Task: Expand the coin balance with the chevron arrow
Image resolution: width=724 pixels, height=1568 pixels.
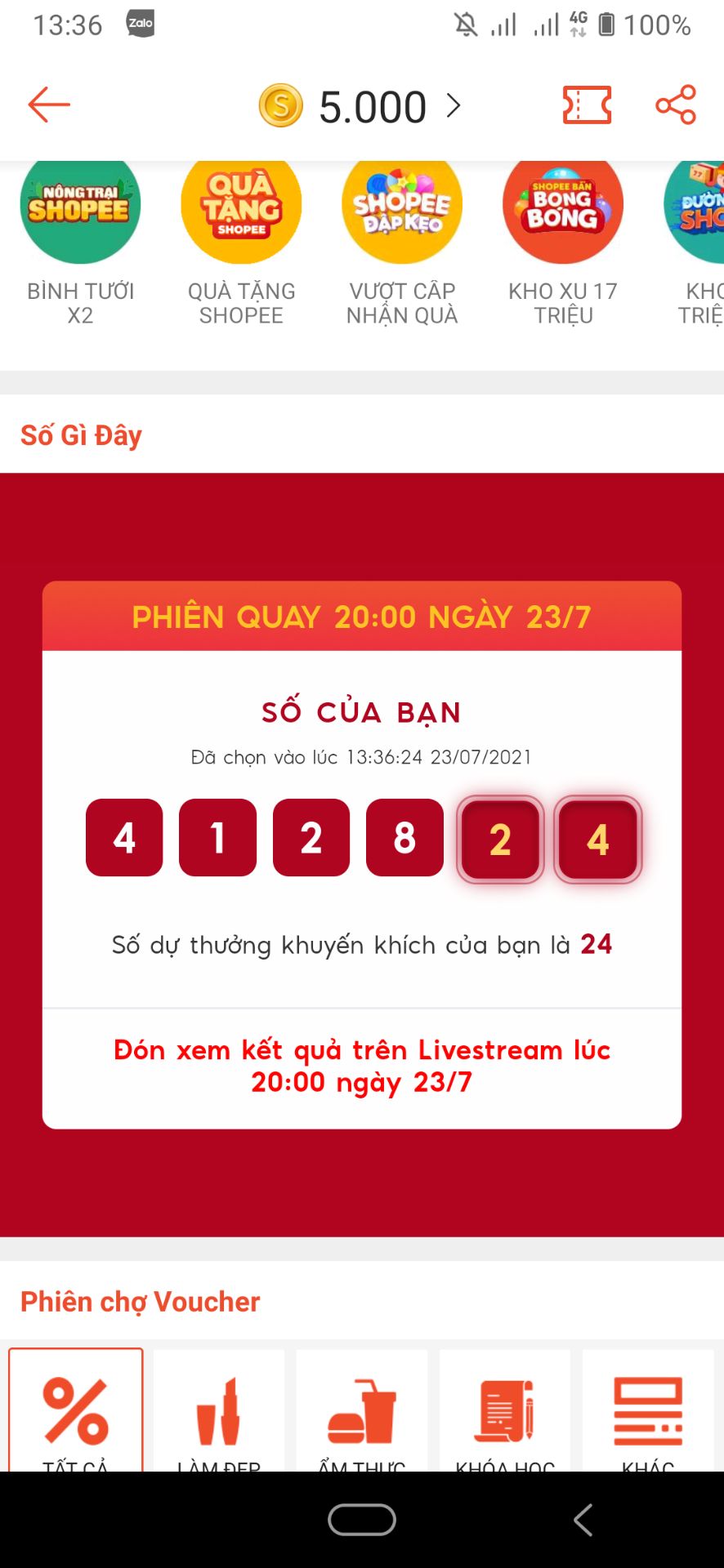Action: (x=455, y=105)
